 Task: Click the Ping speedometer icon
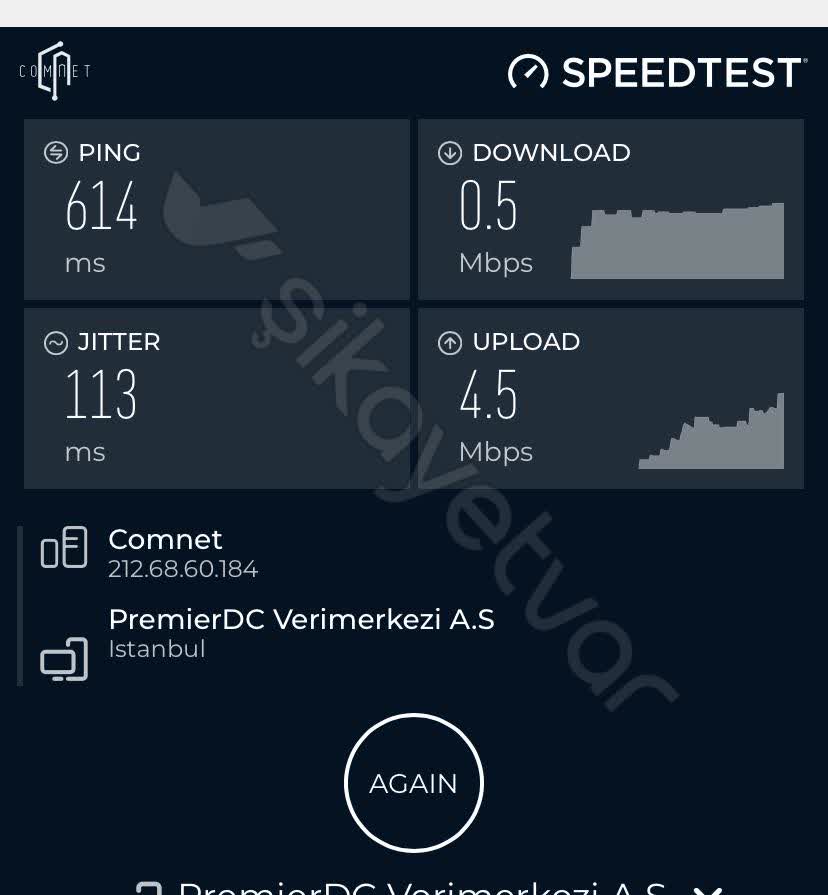[x=56, y=153]
